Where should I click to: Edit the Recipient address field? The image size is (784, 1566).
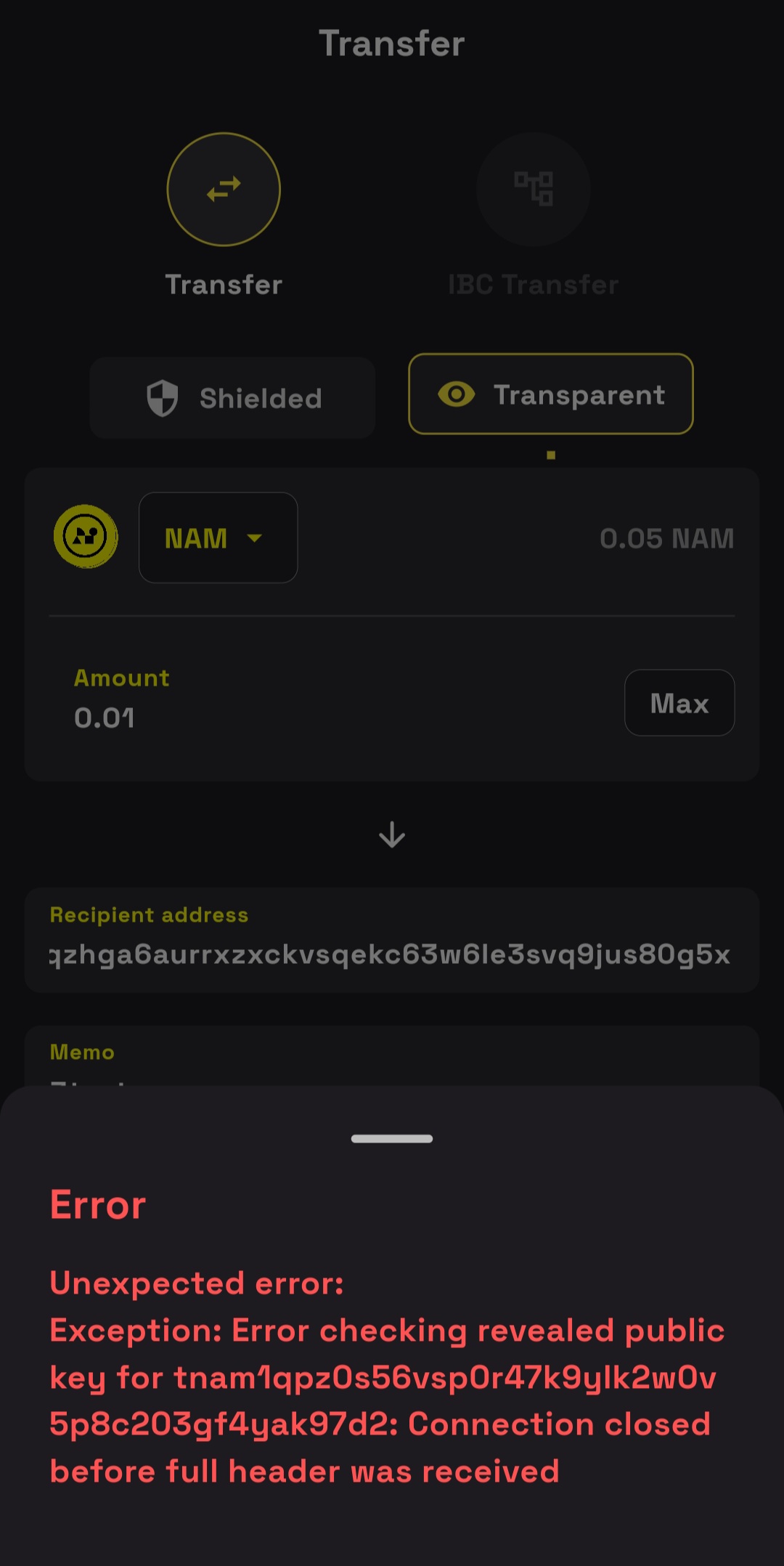(x=392, y=940)
